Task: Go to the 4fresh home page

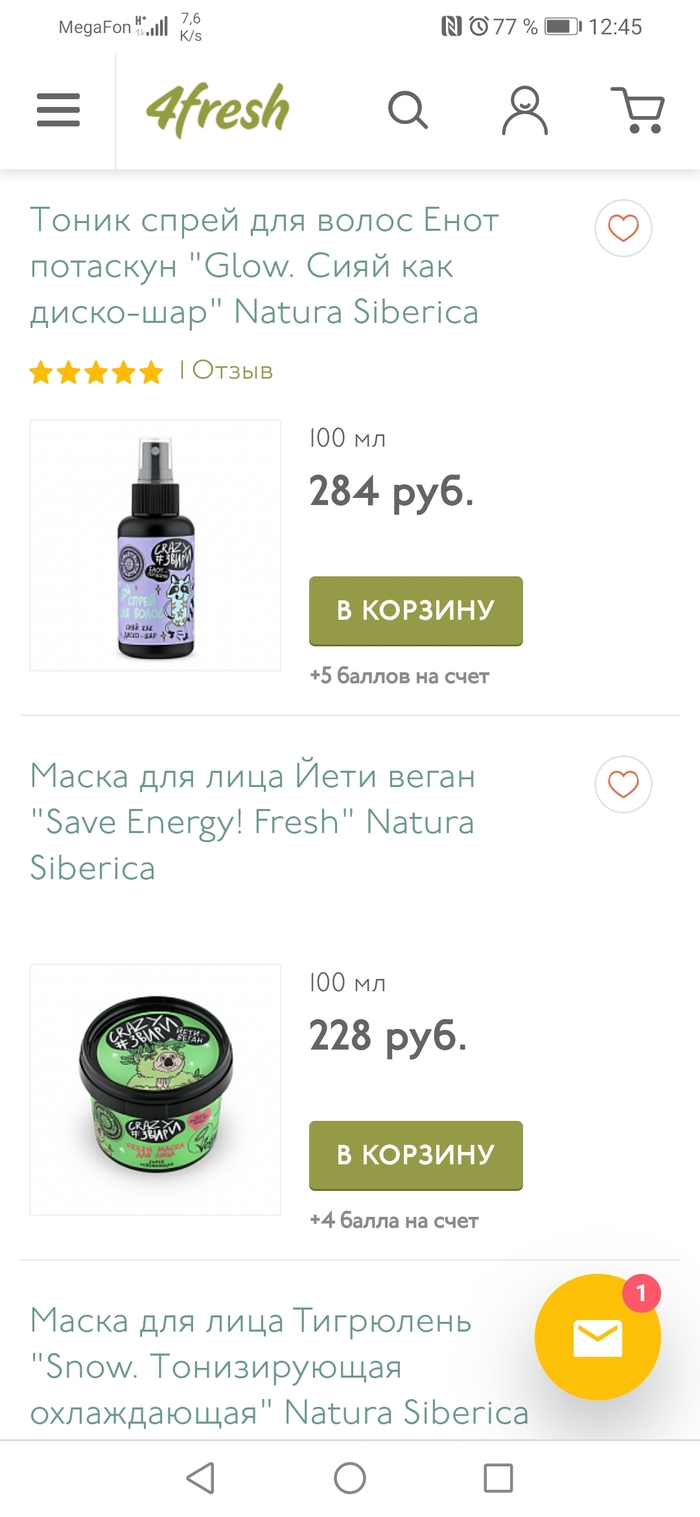Action: [218, 109]
